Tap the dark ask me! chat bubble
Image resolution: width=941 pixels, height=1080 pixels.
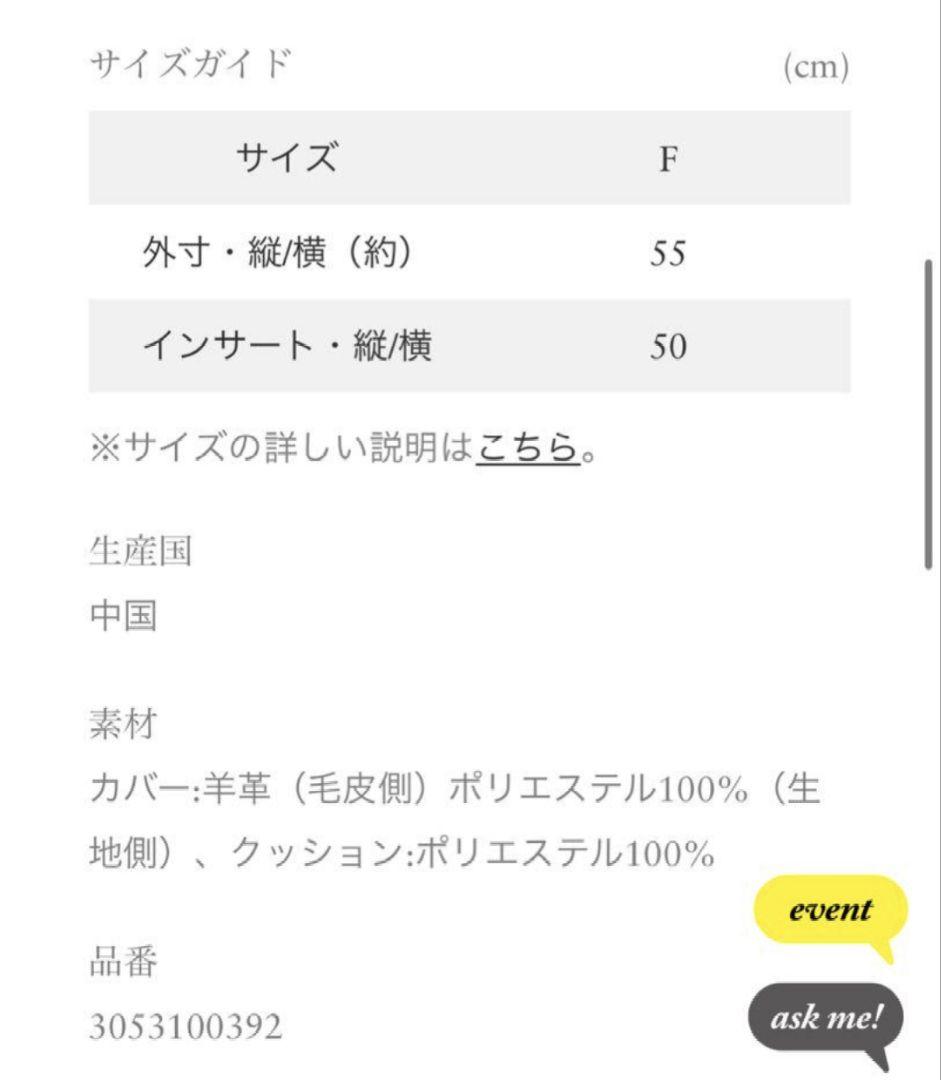pos(826,1018)
